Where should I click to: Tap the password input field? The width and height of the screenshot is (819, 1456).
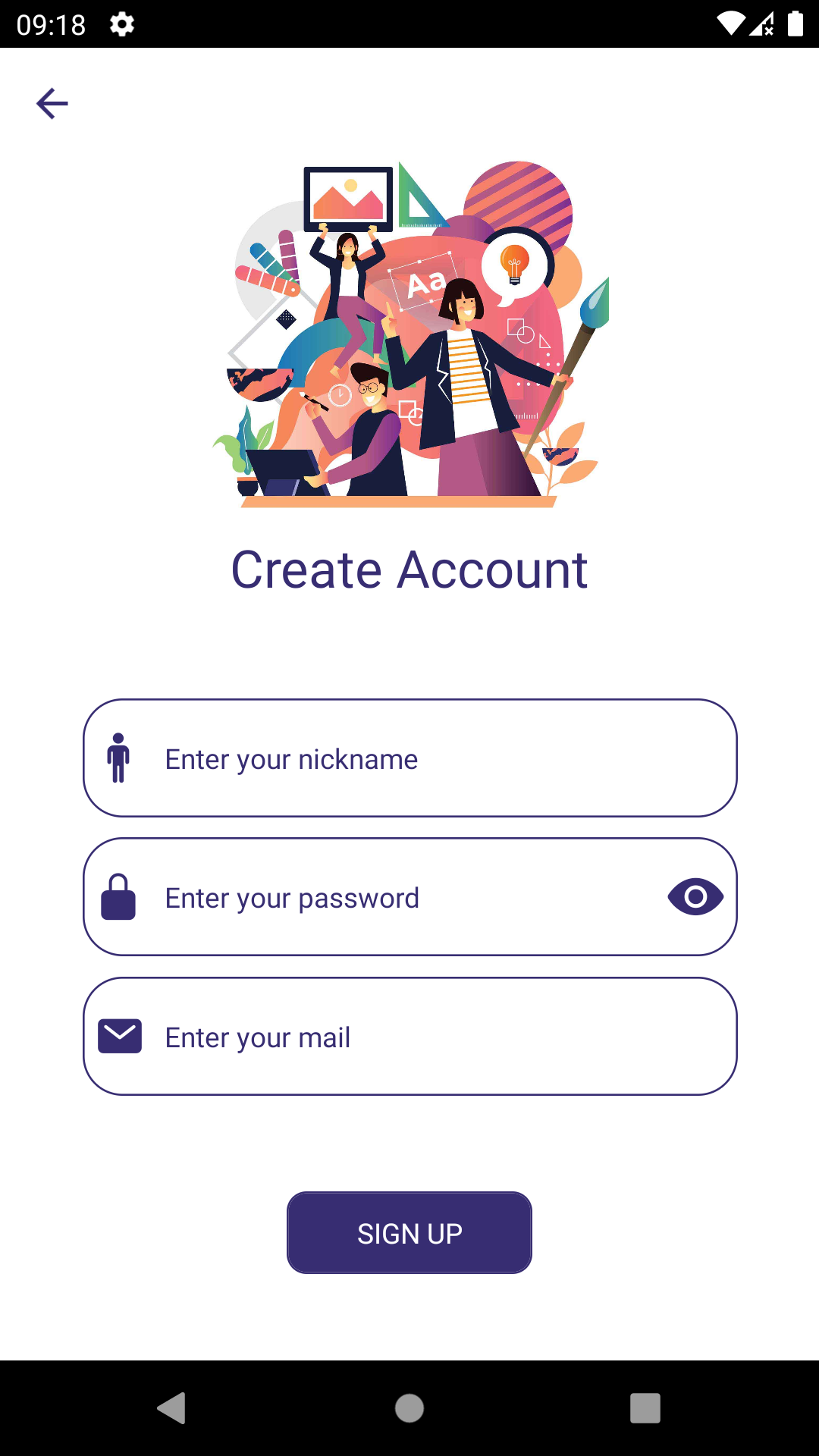(409, 897)
